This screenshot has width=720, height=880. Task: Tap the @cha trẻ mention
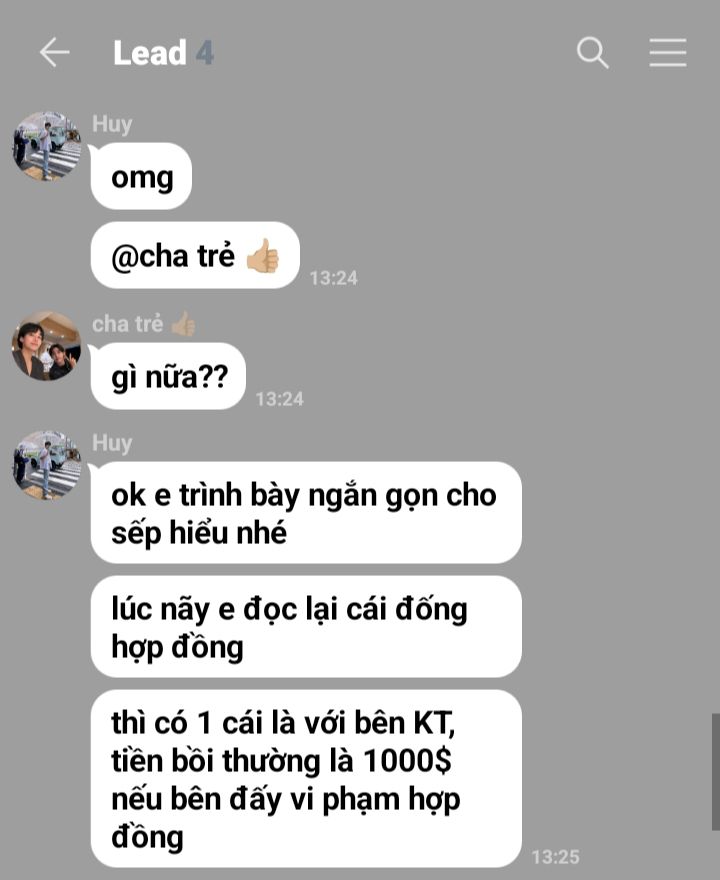coord(173,256)
